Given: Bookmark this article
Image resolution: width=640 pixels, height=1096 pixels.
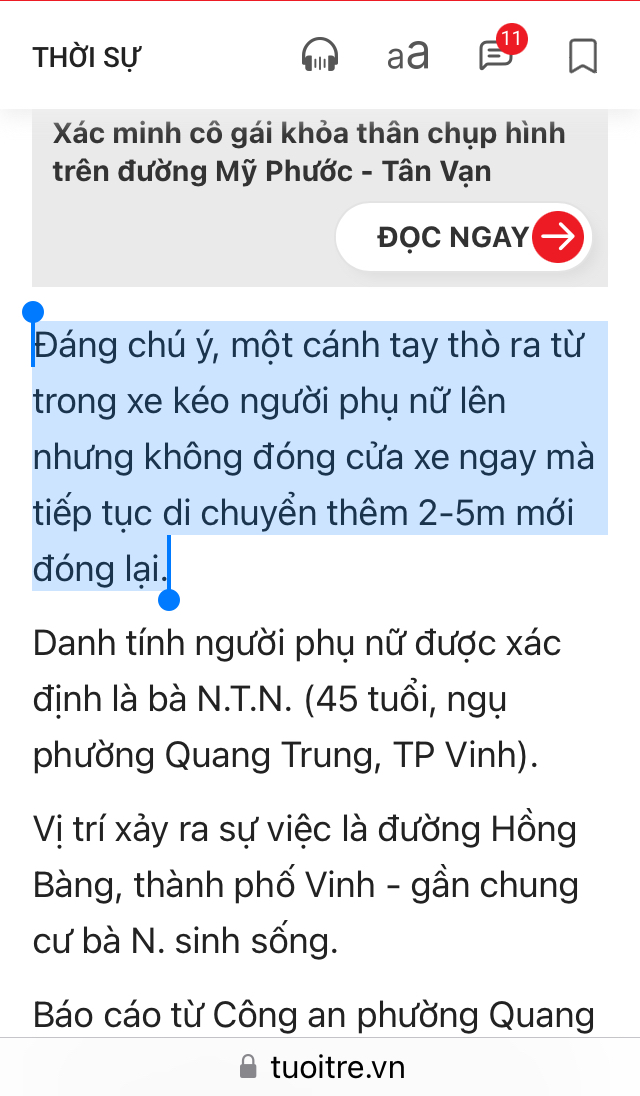Looking at the screenshot, I should coord(582,56).
